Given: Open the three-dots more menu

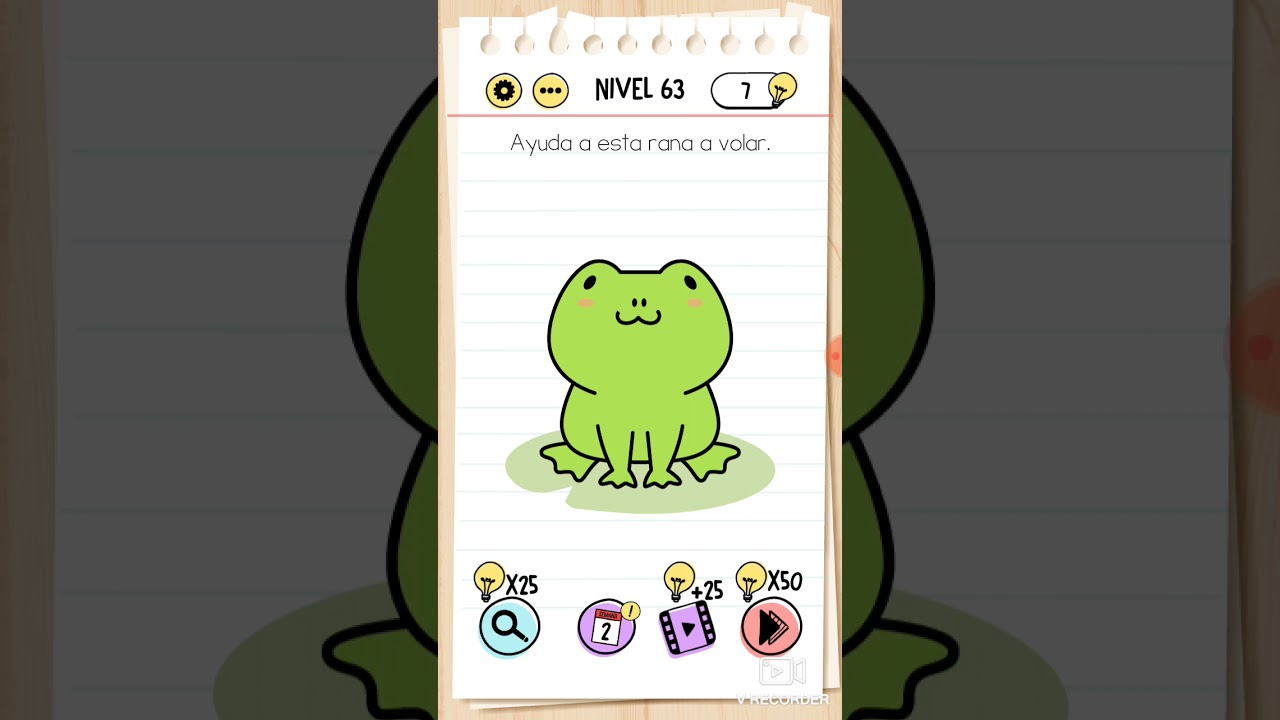Looking at the screenshot, I should tap(550, 91).
